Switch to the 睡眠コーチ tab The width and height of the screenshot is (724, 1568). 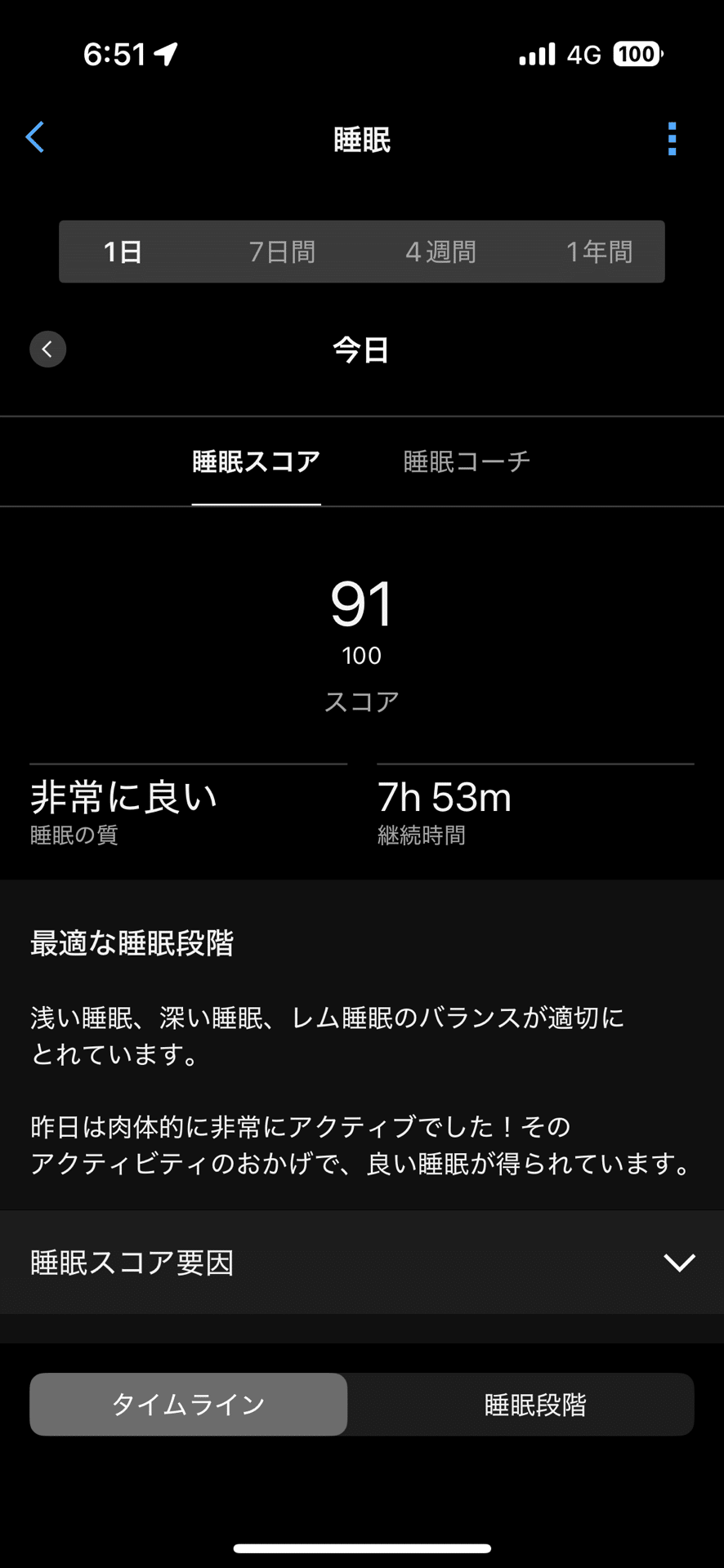(467, 462)
